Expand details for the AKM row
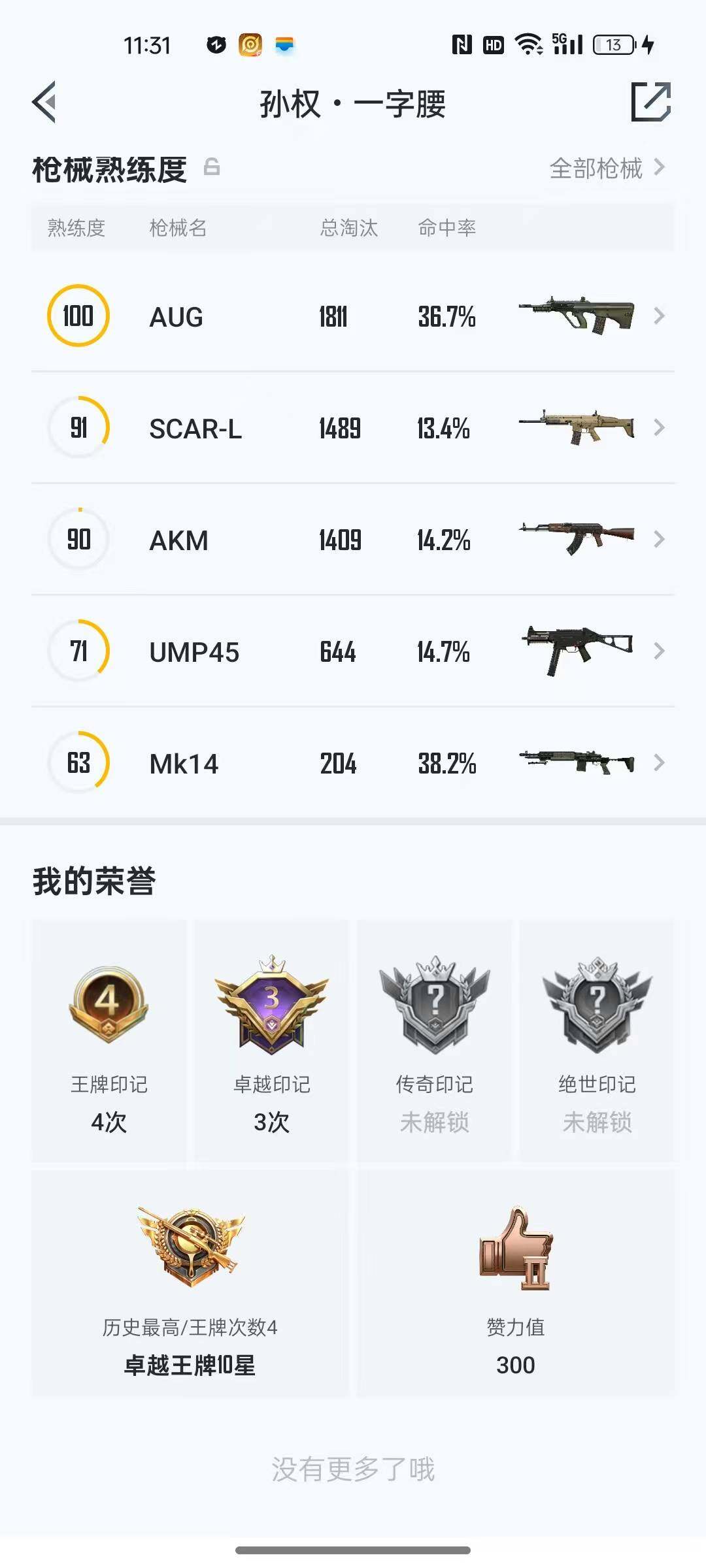The height and width of the screenshot is (1568, 706). [660, 539]
